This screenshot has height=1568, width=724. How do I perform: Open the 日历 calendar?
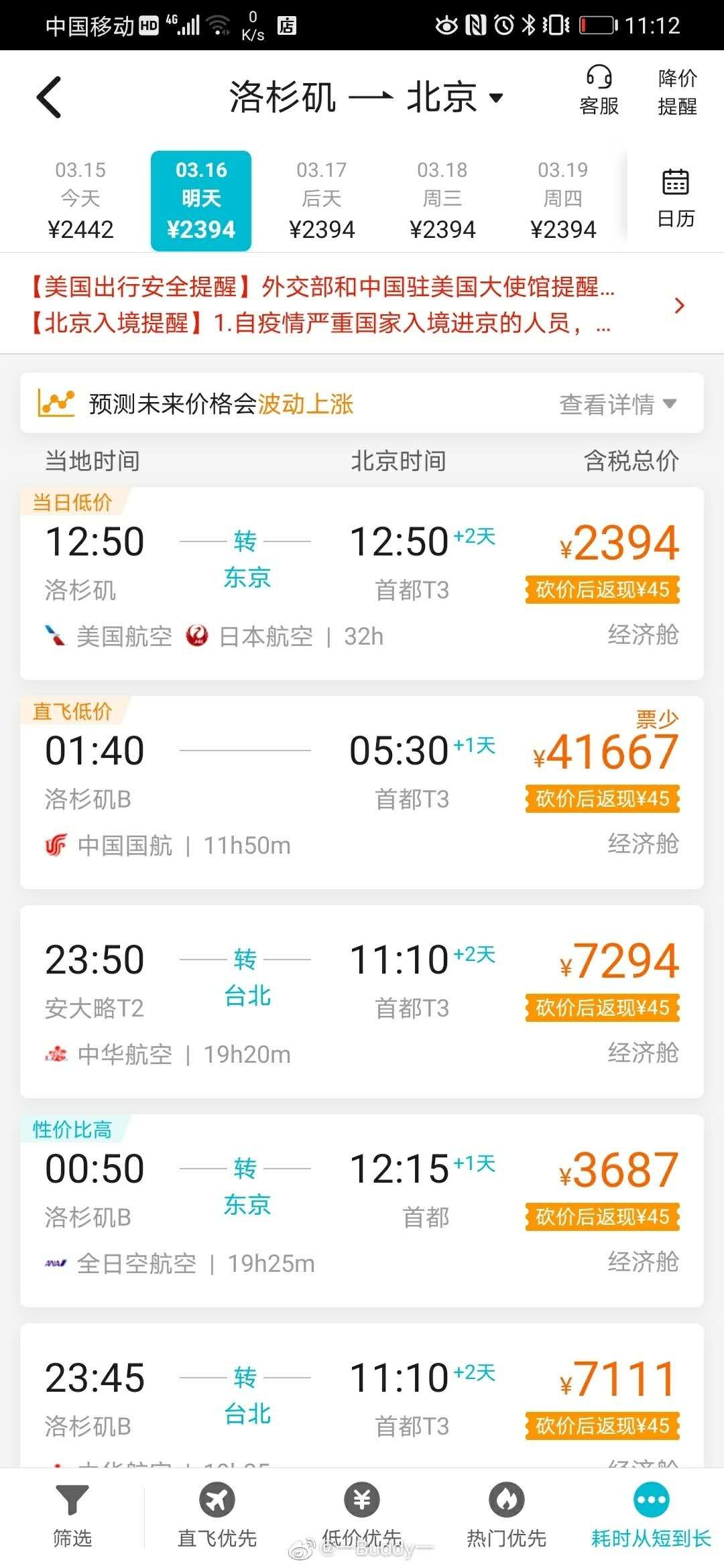point(676,199)
